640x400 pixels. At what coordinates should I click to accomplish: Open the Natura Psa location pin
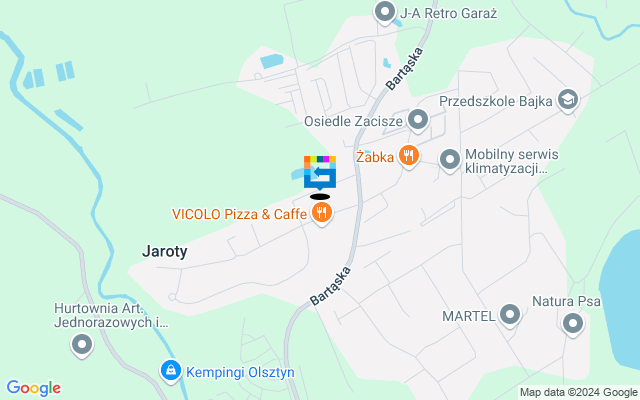tap(572, 323)
